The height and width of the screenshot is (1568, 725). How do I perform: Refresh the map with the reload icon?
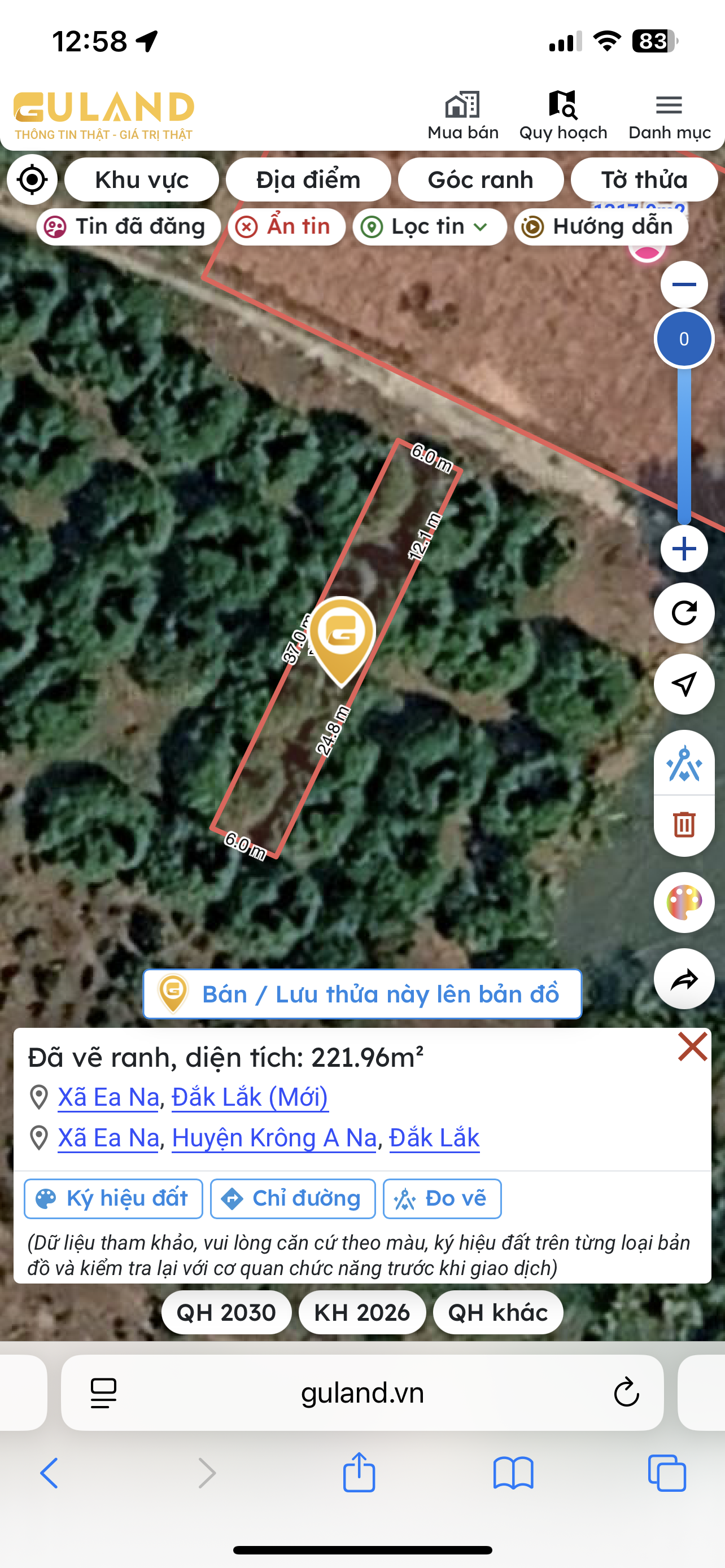click(684, 613)
